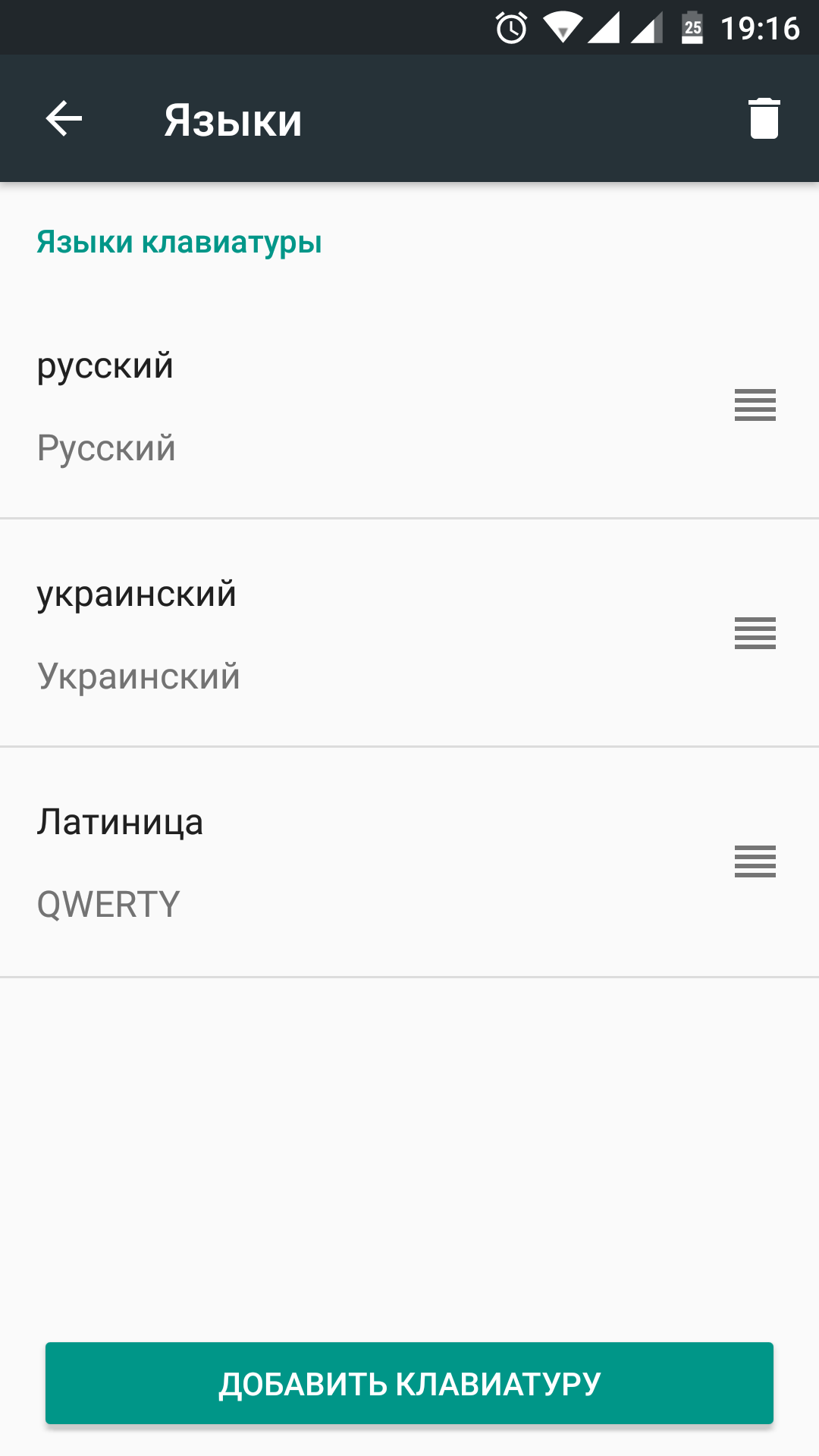
Task: Open the русский keyboard language row
Action: click(x=409, y=406)
